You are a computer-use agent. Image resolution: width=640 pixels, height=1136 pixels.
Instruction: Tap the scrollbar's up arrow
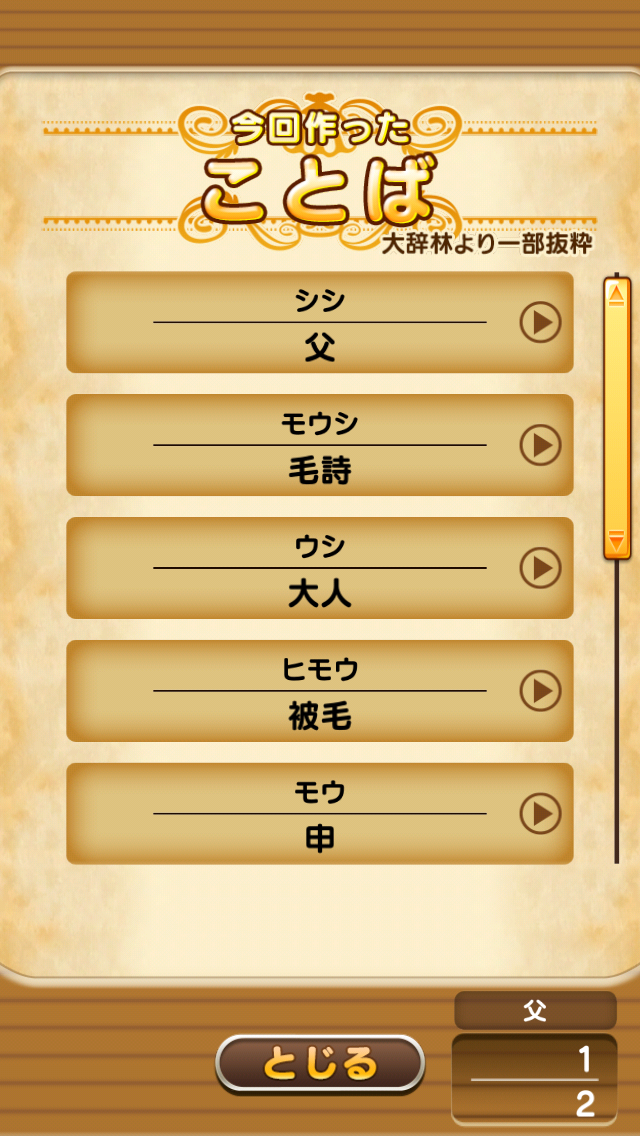[x=616, y=293]
